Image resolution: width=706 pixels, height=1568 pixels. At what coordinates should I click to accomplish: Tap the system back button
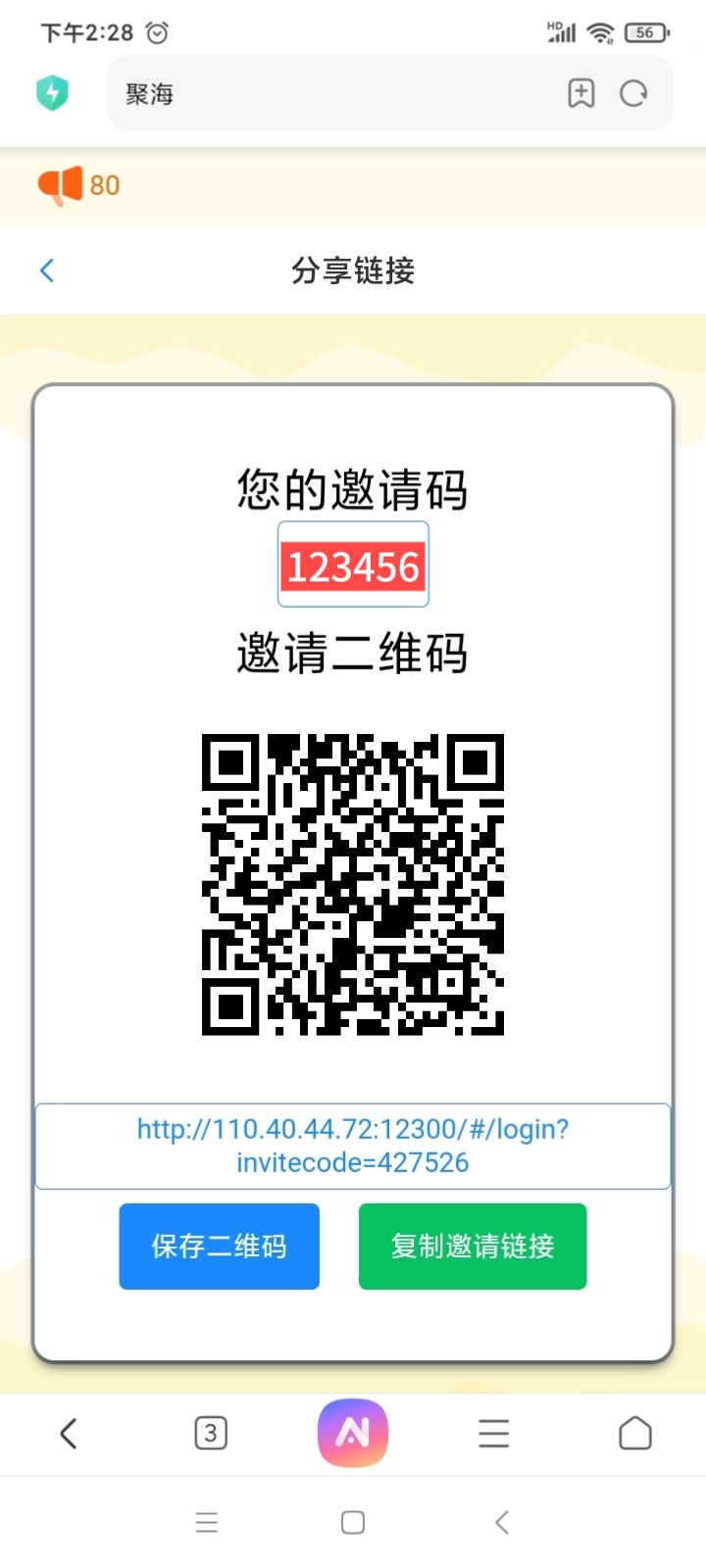(502, 1522)
